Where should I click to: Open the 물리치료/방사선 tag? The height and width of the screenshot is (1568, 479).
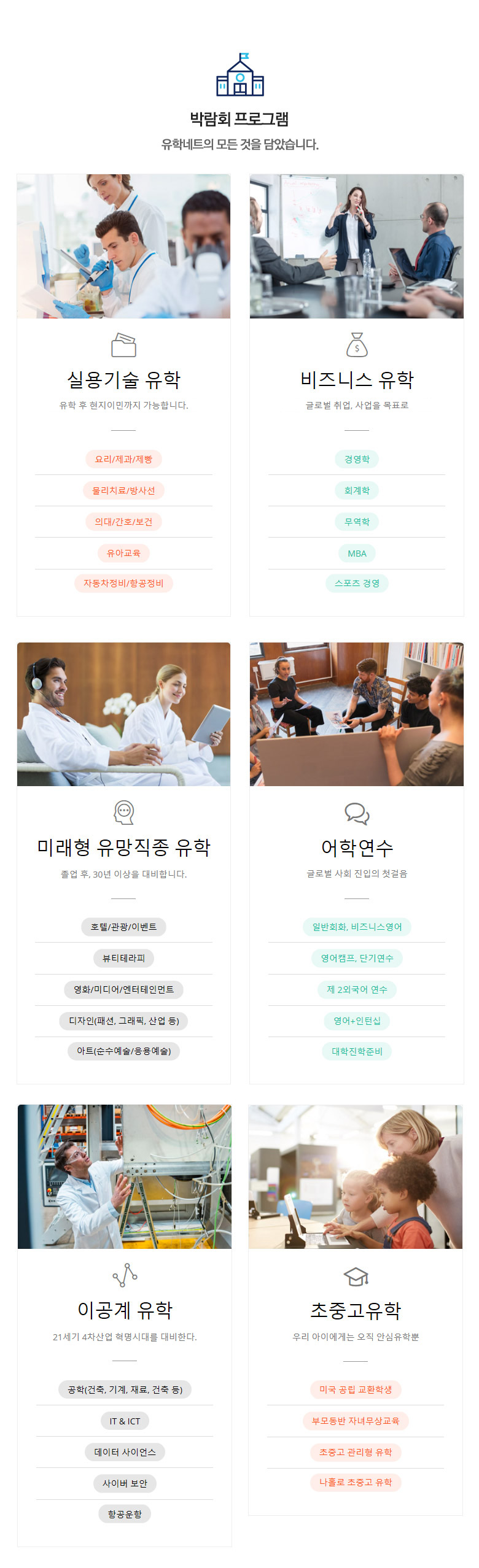123,490
